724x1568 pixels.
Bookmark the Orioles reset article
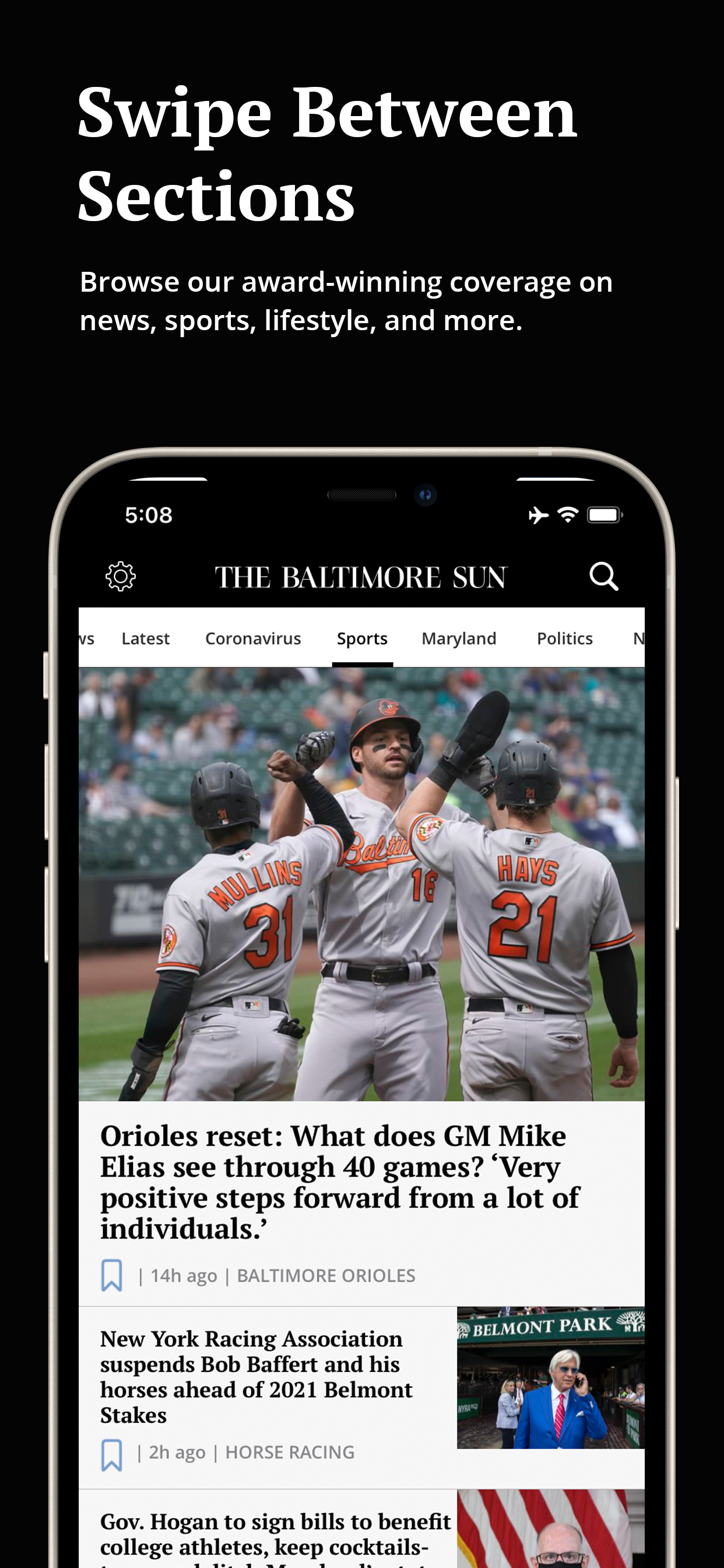point(113,1276)
